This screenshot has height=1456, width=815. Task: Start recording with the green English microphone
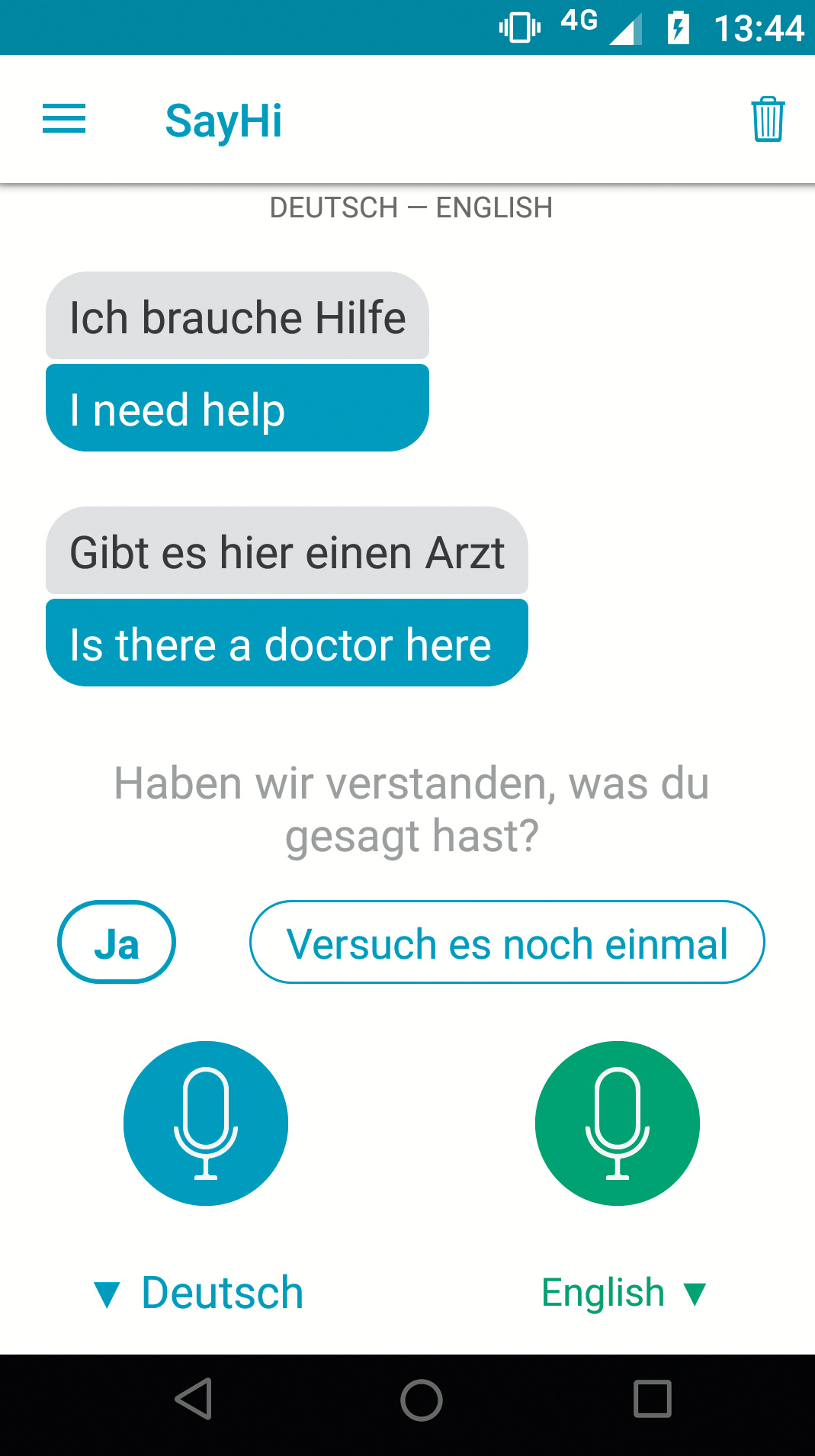pos(618,1123)
